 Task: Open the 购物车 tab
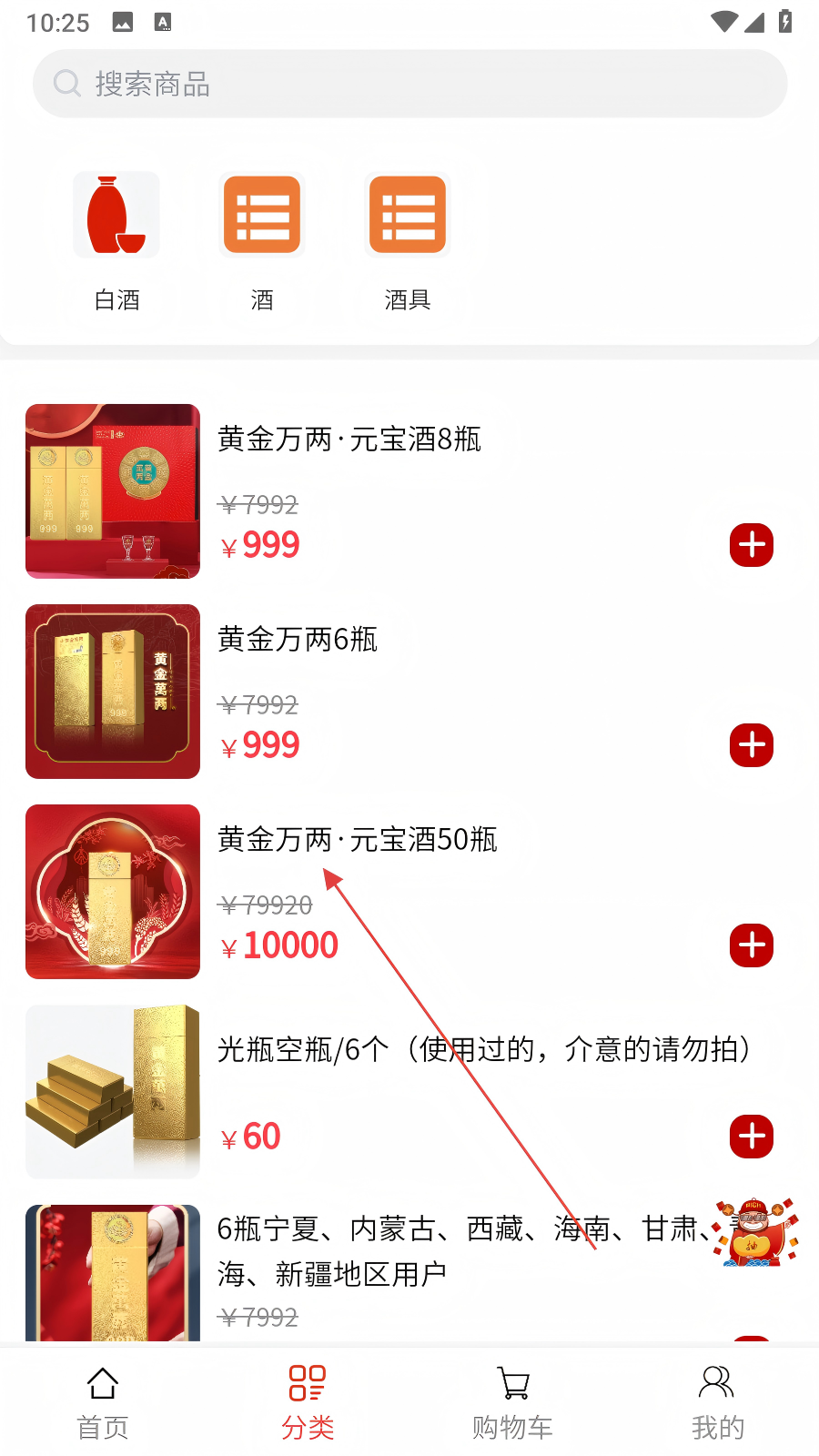click(x=512, y=1403)
